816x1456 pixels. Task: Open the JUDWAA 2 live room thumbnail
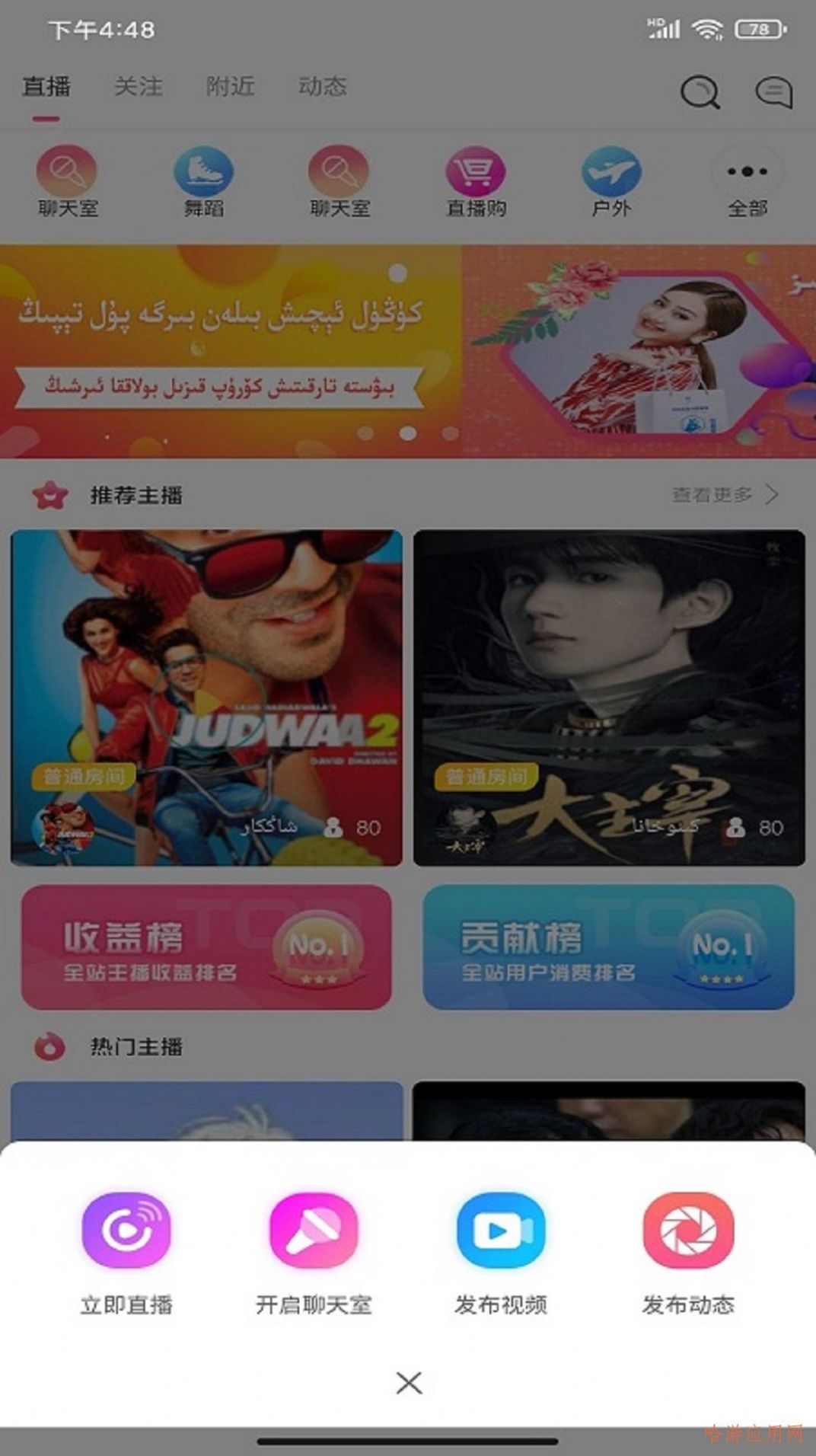click(207, 697)
